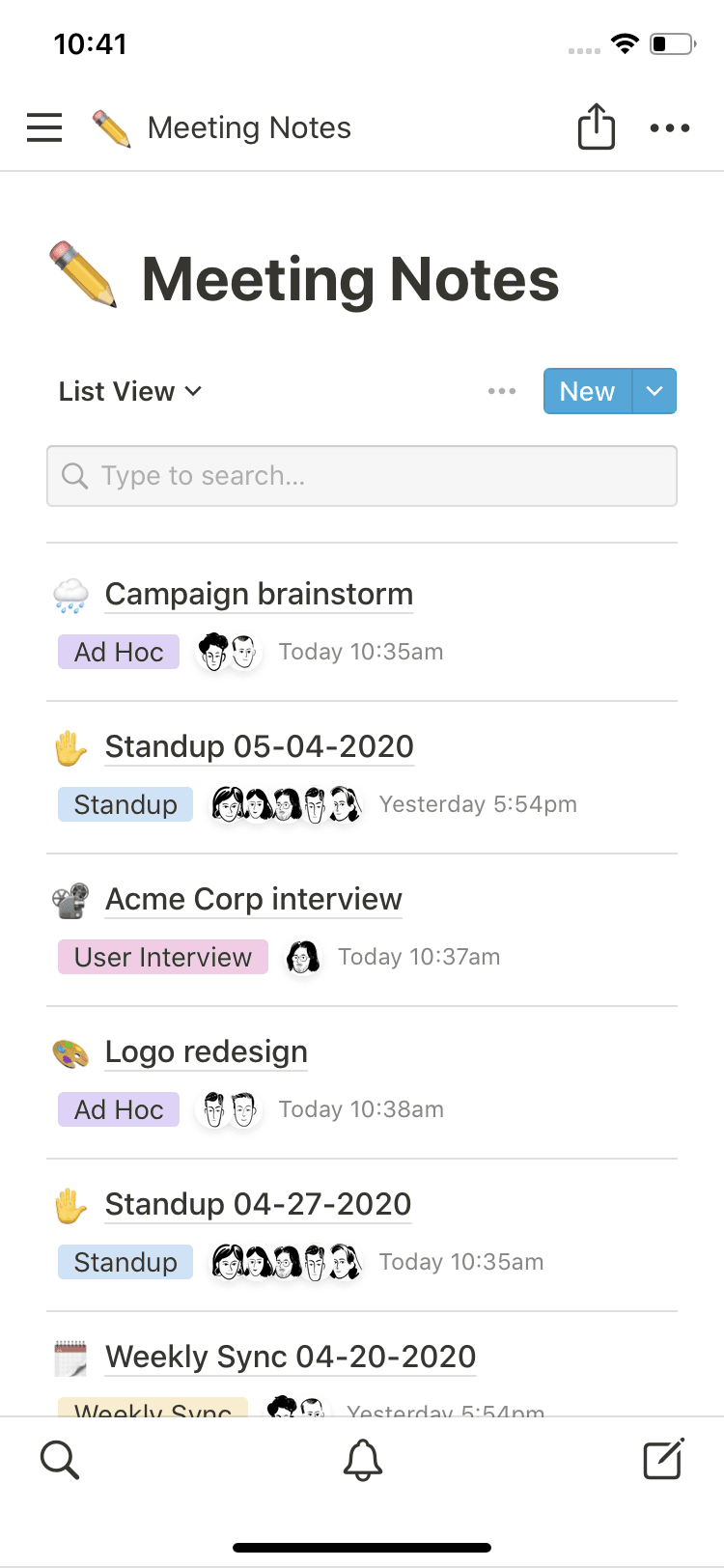
Task: Open the Acme Corp interview page
Action: (x=253, y=899)
